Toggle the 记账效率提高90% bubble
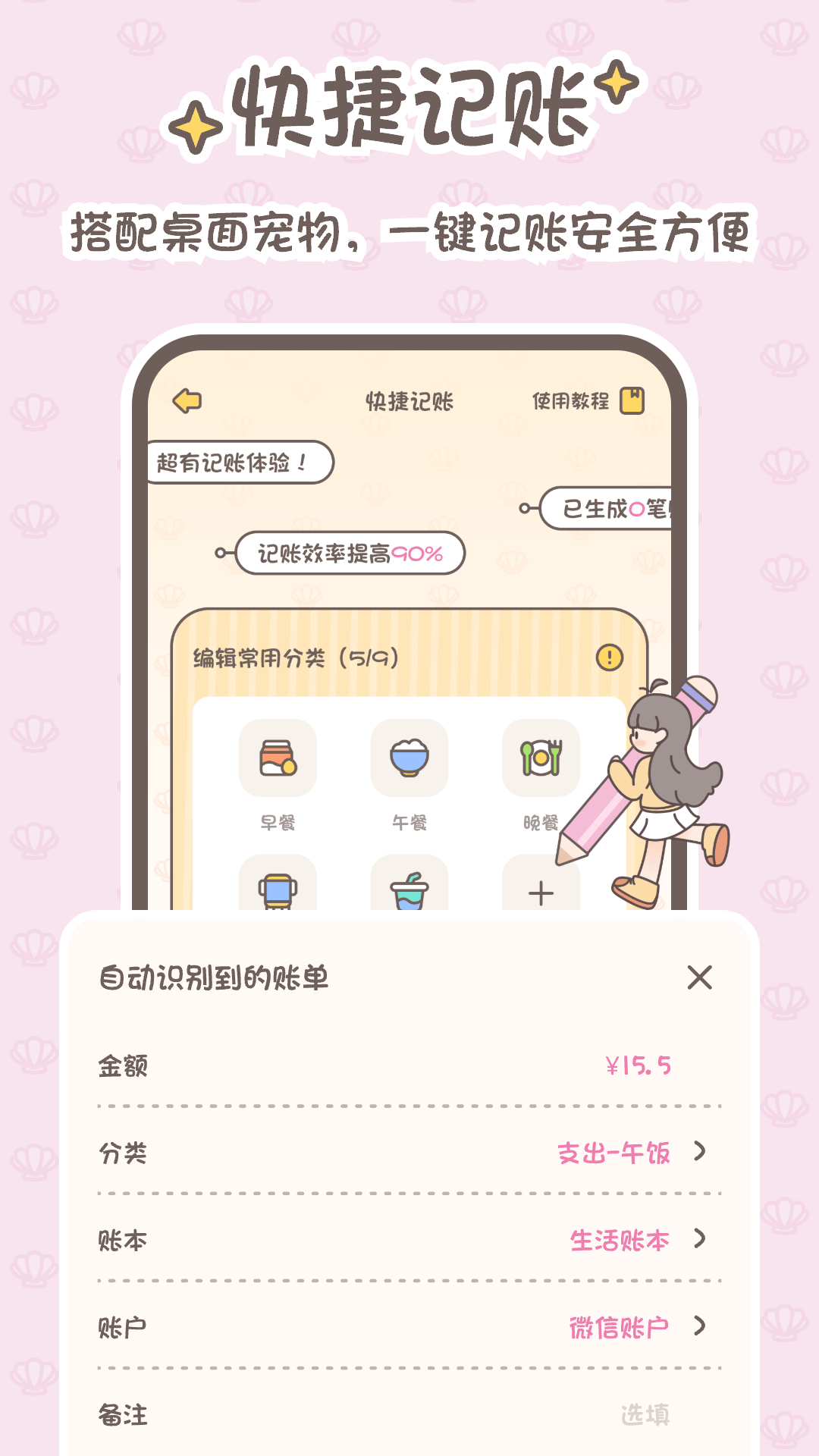819x1456 pixels. click(349, 553)
